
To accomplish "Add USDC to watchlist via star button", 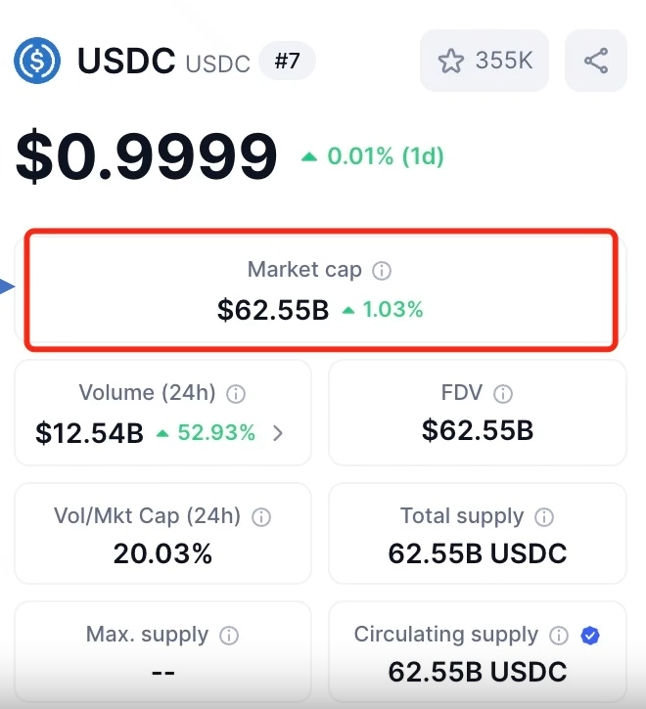I will [x=484, y=61].
